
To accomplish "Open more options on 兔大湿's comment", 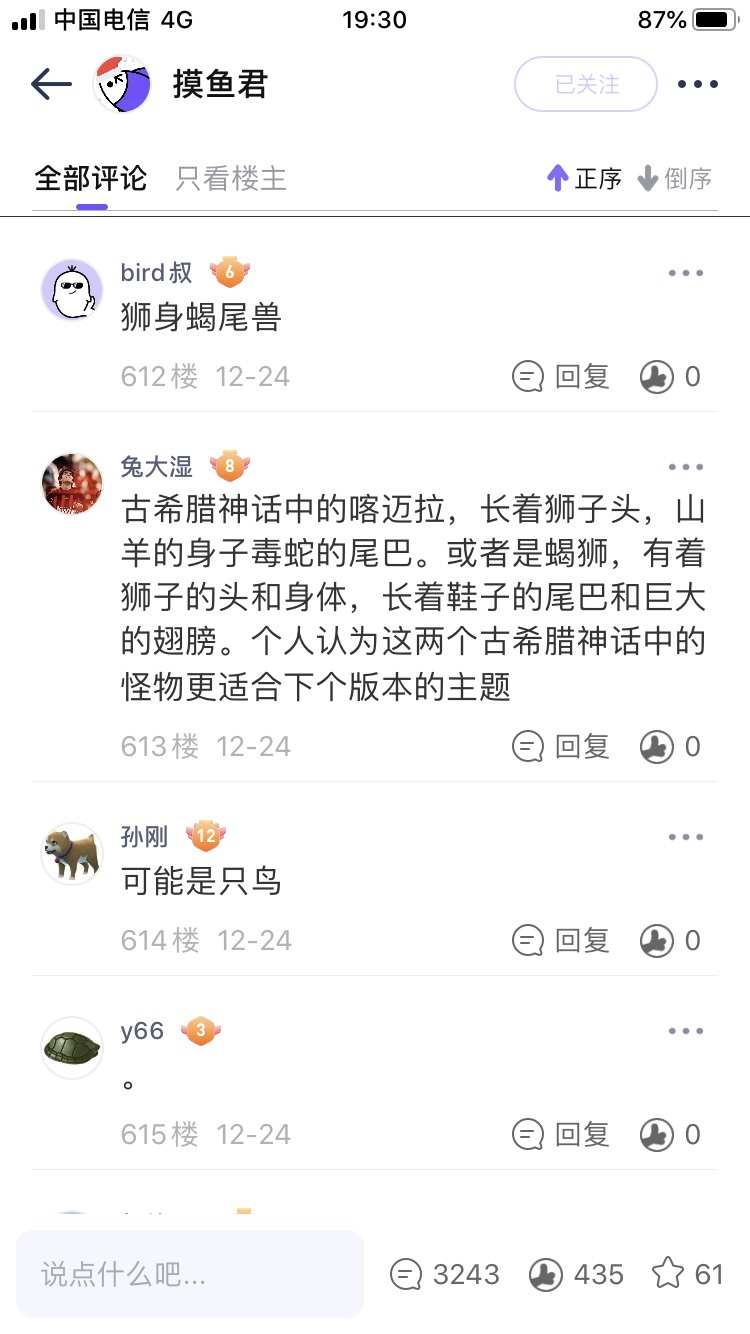I will (x=686, y=467).
